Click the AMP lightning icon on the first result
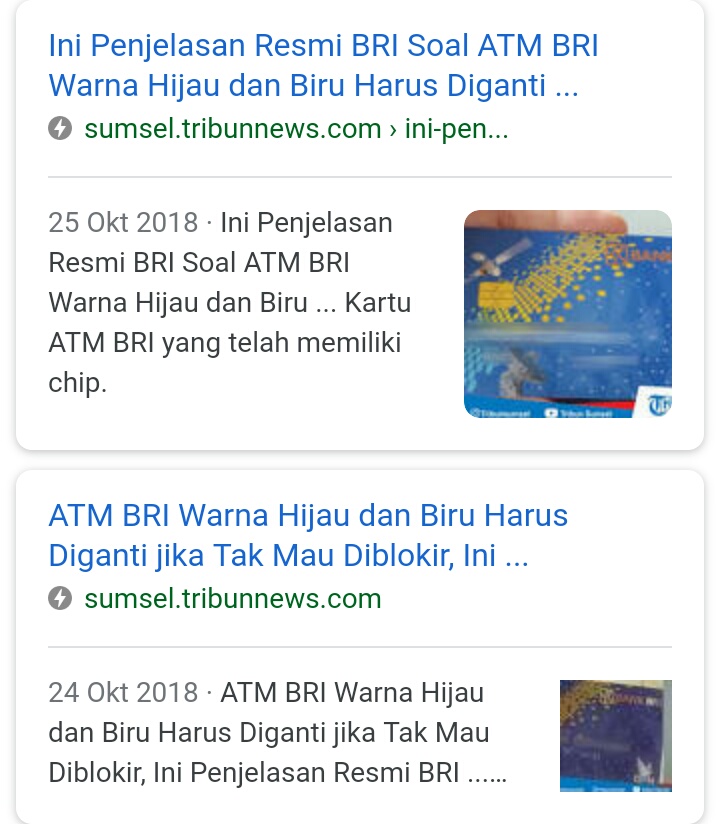The image size is (720, 824). (60, 128)
